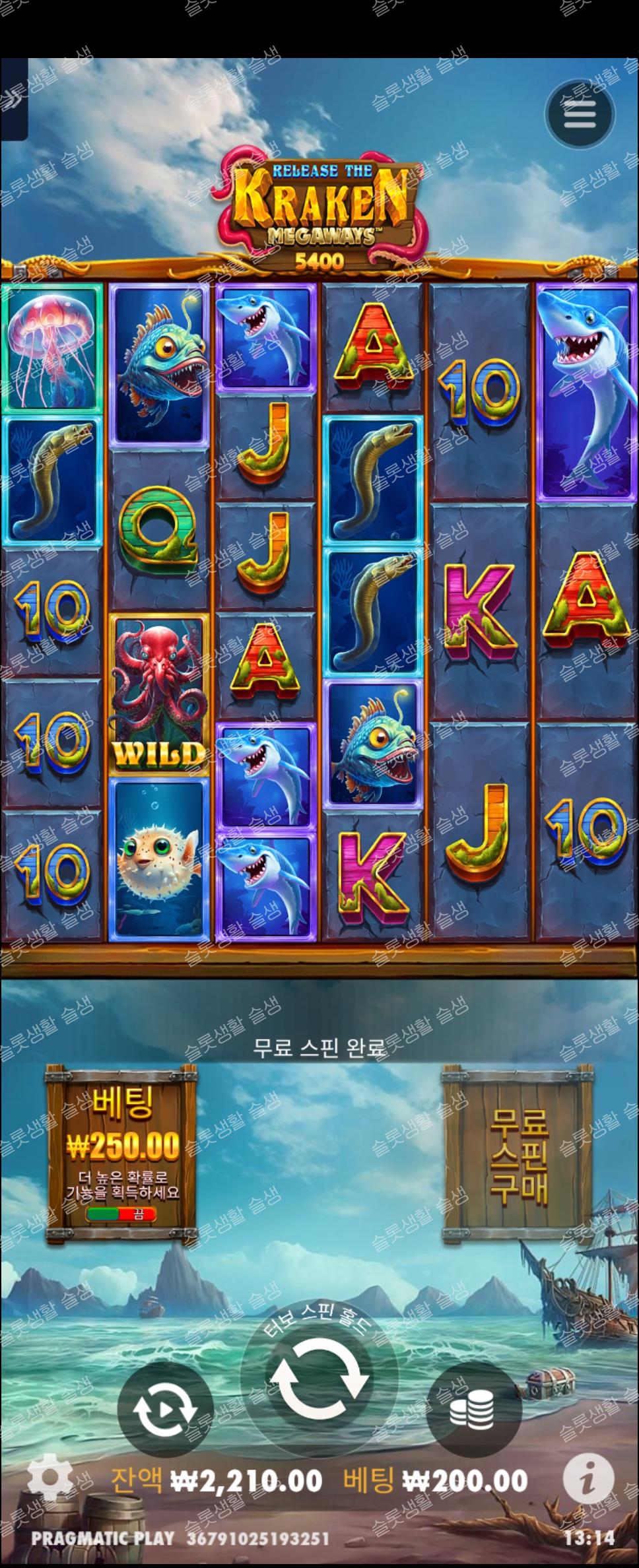
Task: Open the coin bet selector
Action: 473,1409
